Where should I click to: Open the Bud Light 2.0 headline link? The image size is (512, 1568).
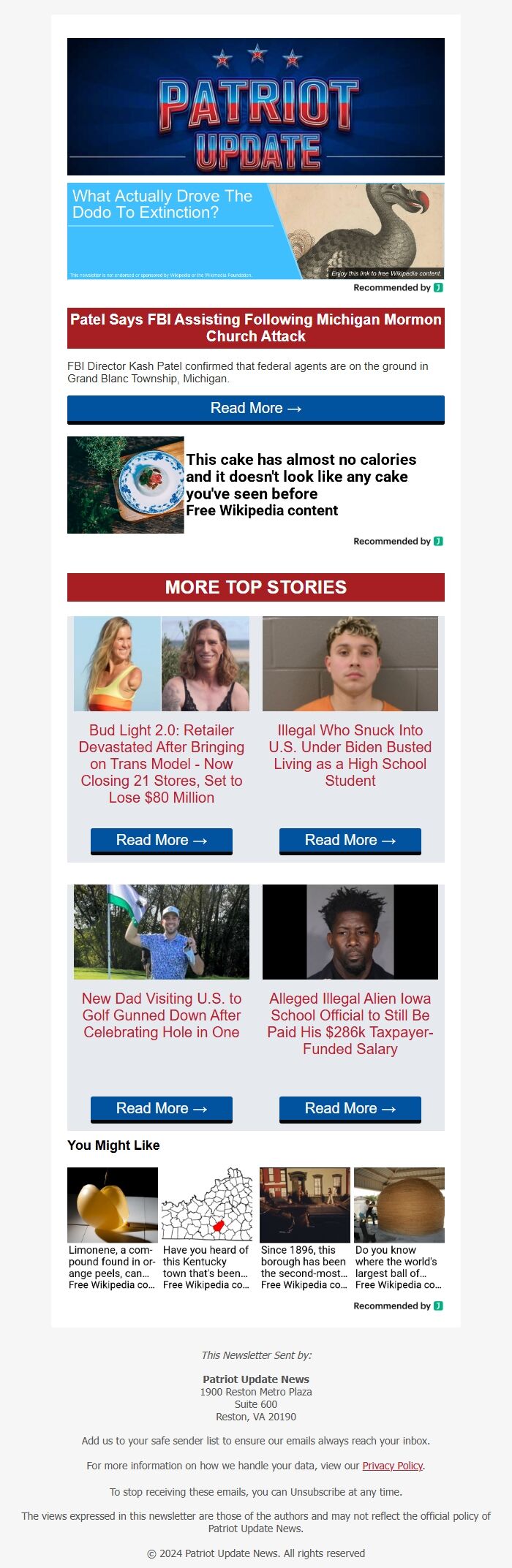[x=161, y=764]
